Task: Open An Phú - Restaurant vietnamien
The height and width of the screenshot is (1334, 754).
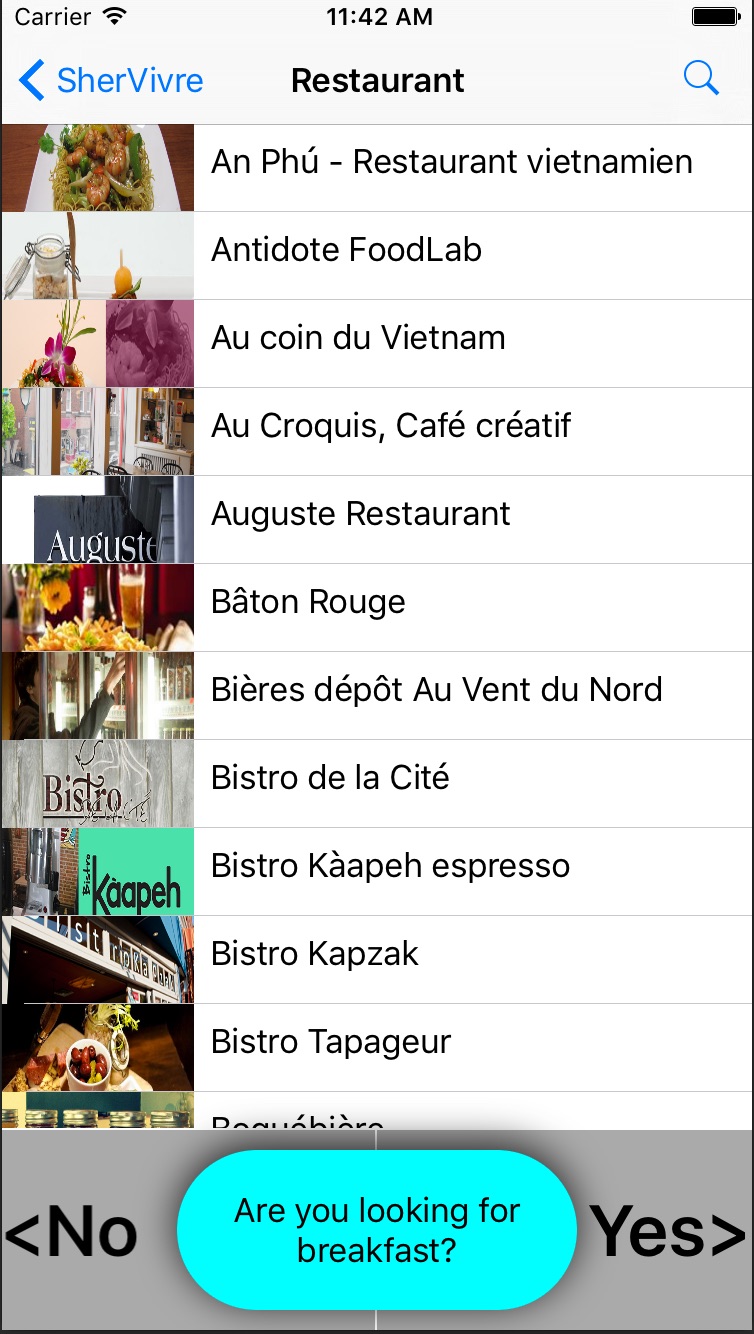Action: point(451,162)
